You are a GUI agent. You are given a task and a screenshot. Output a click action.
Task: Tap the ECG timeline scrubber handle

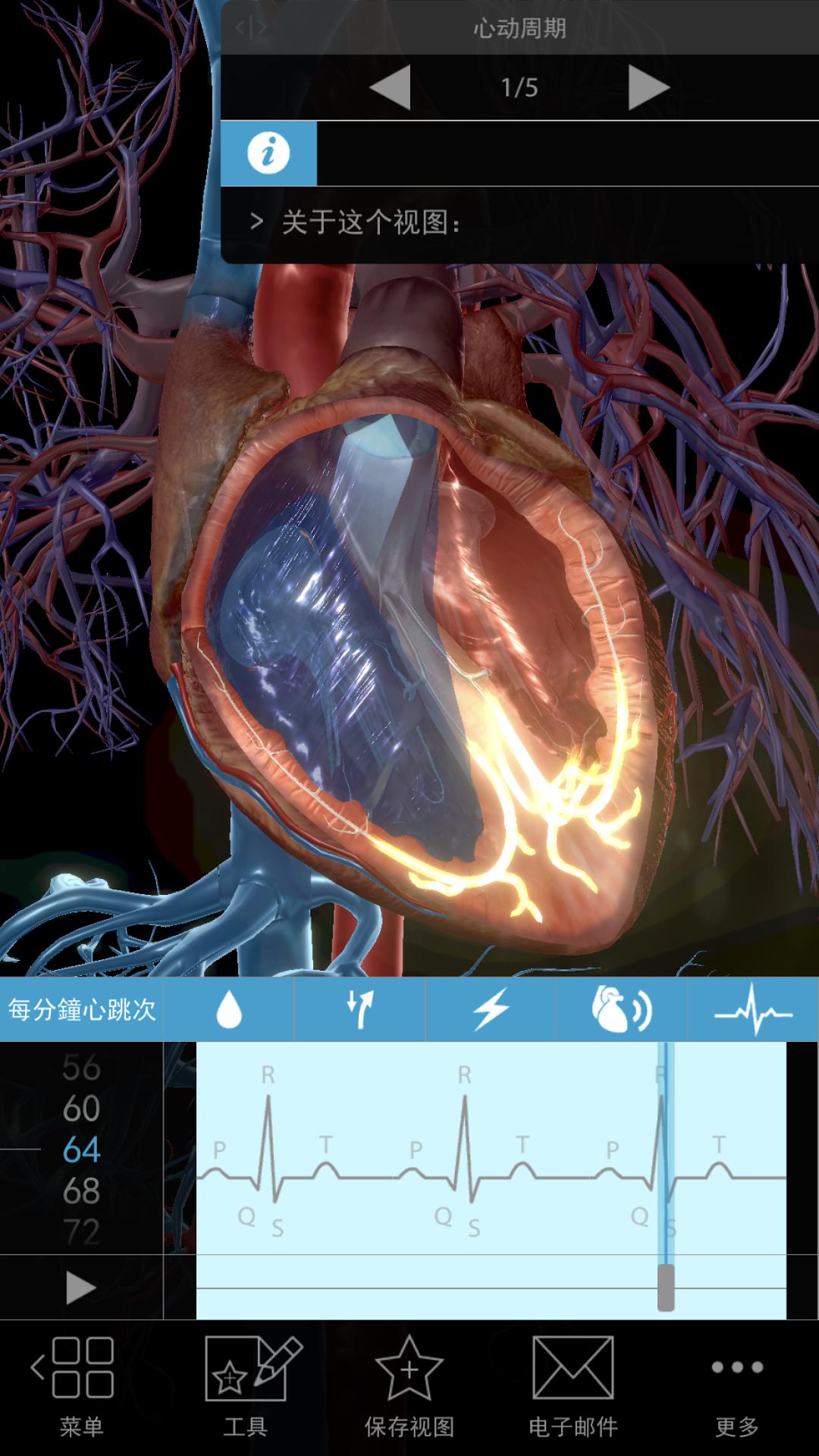[x=666, y=1287]
